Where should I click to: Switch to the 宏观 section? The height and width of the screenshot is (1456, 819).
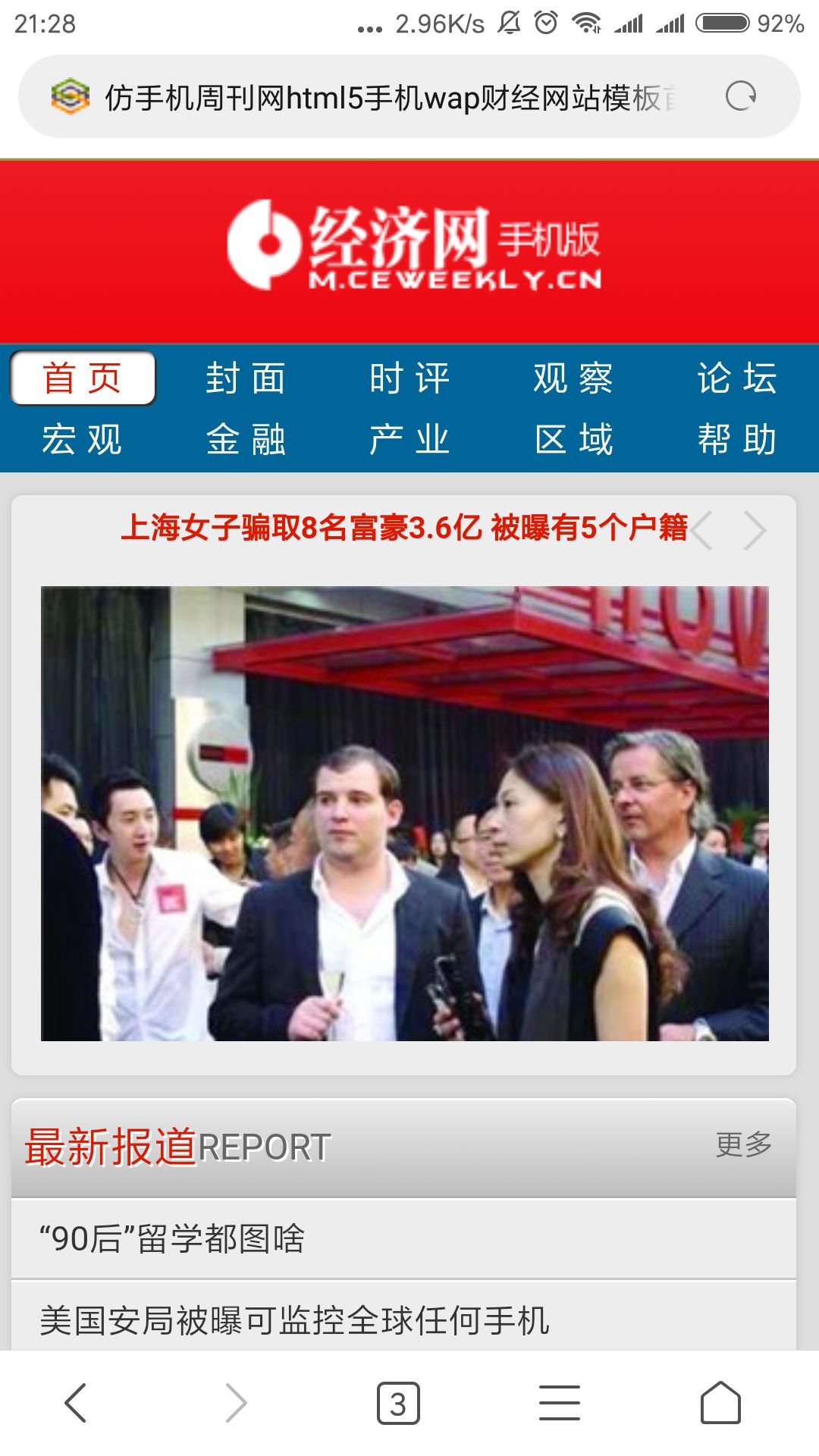point(83,439)
